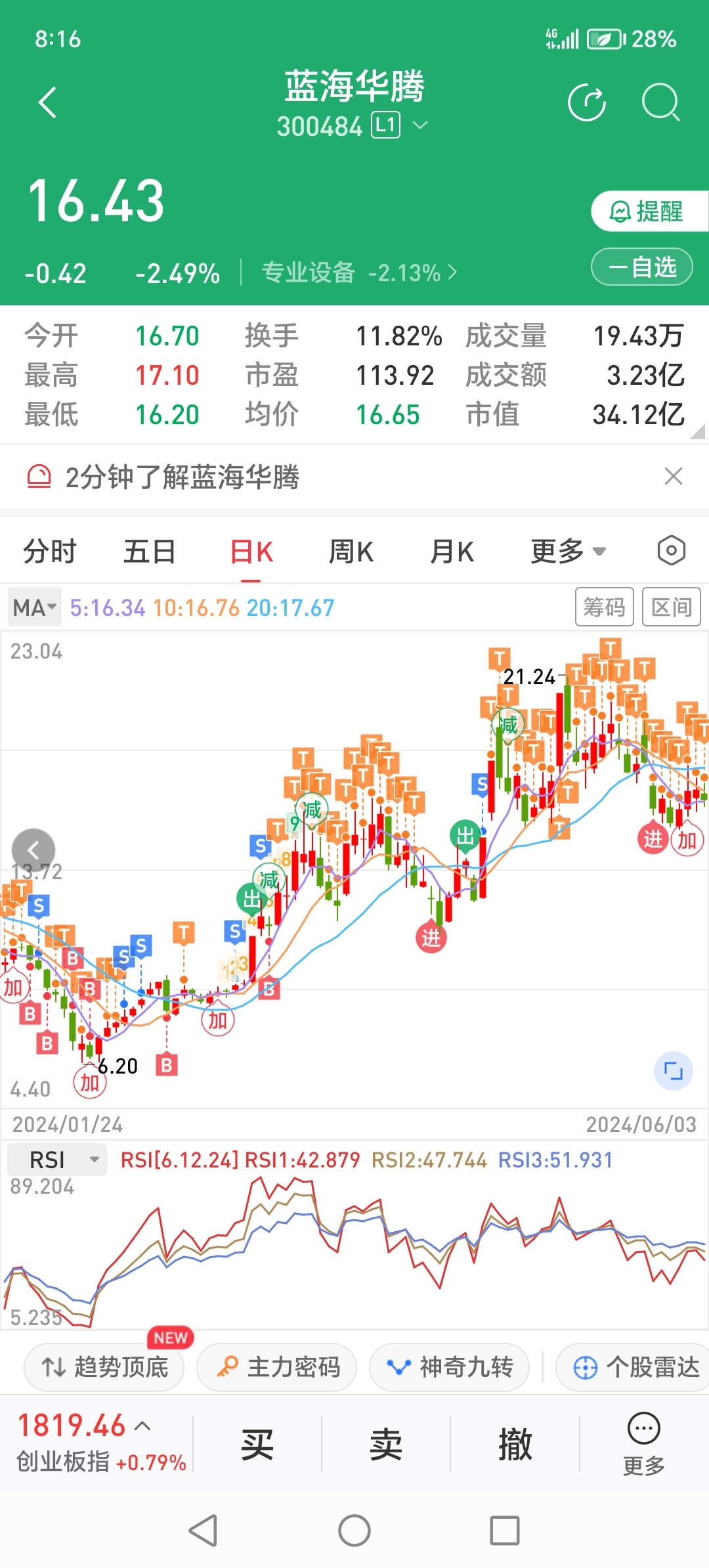
Task: Open the 区间 range statistics
Action: click(x=672, y=607)
